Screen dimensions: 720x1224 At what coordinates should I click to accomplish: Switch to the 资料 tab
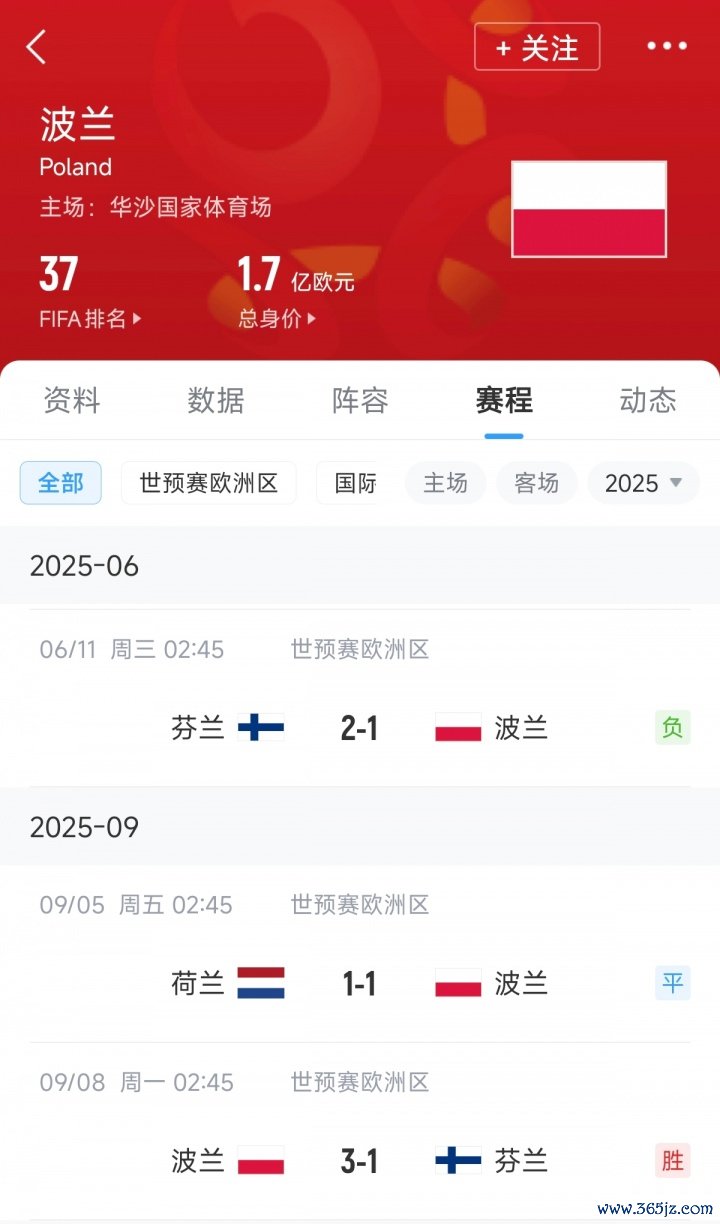tap(72, 400)
